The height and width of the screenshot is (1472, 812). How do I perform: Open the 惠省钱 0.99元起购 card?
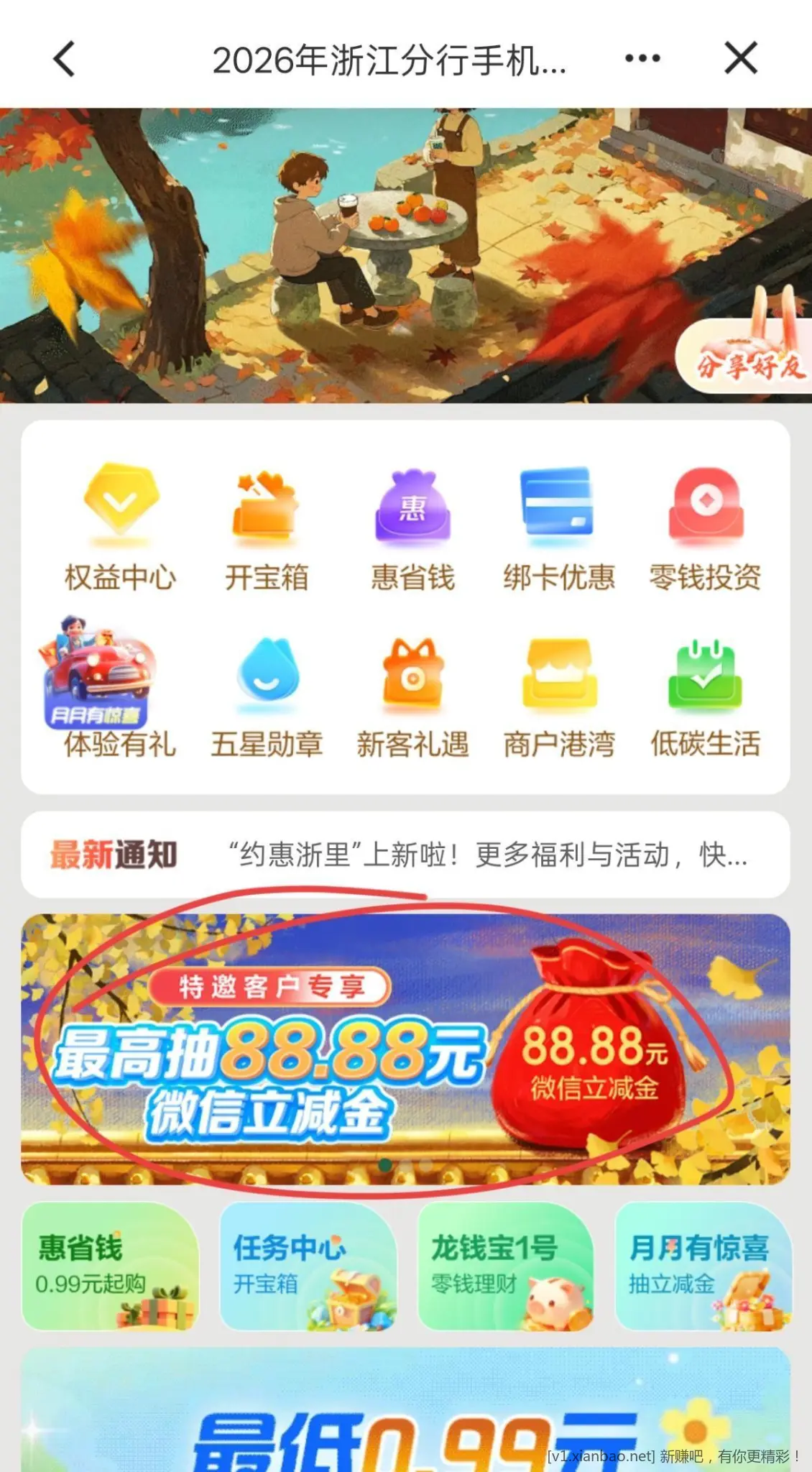111,1266
